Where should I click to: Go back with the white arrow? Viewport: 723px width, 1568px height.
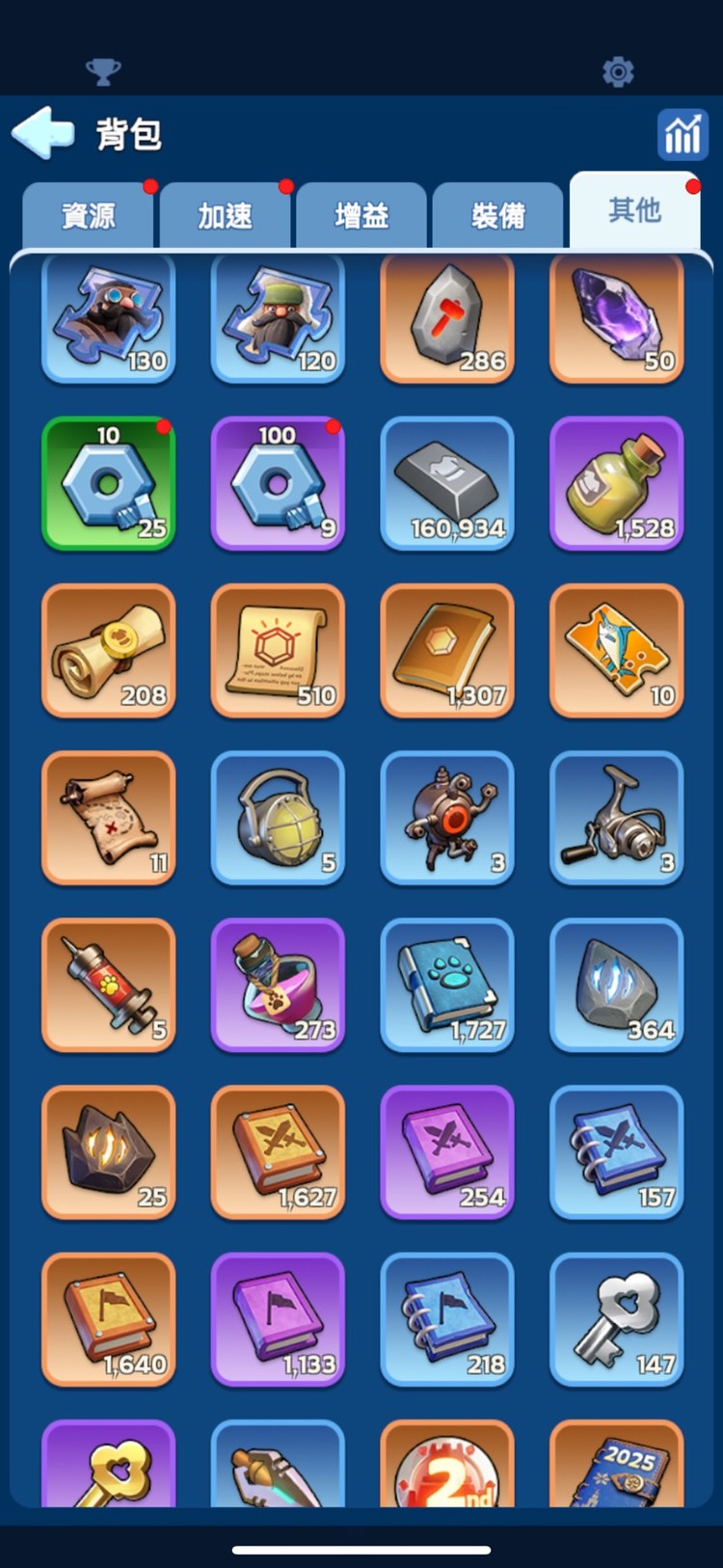(x=42, y=132)
